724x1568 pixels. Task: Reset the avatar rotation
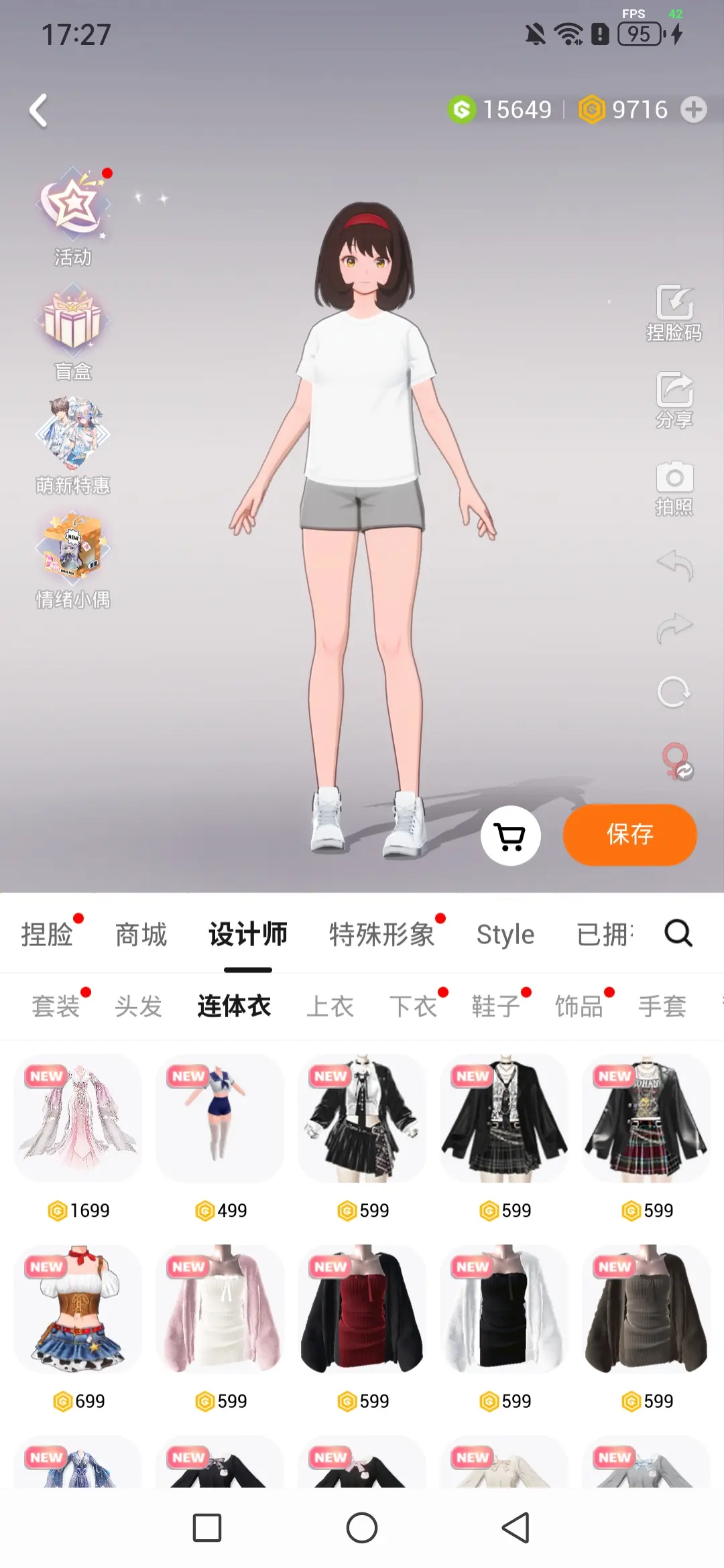point(673,692)
